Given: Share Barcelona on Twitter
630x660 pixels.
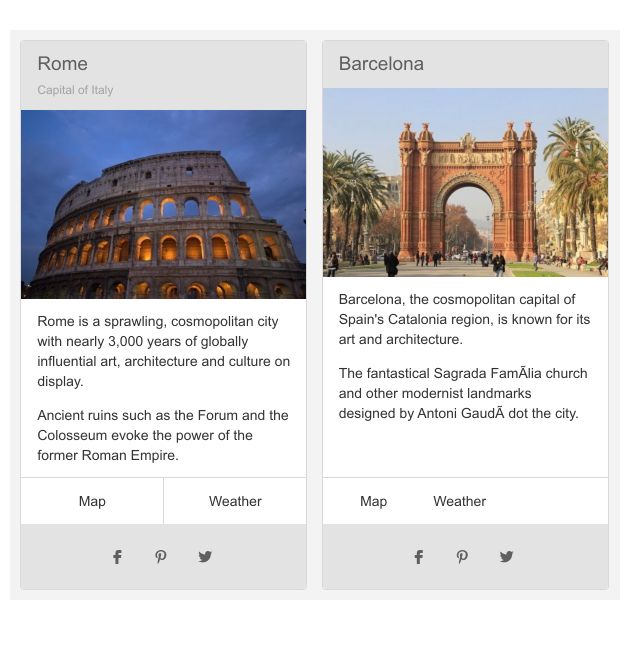Looking at the screenshot, I should pyautogui.click(x=506, y=557).
